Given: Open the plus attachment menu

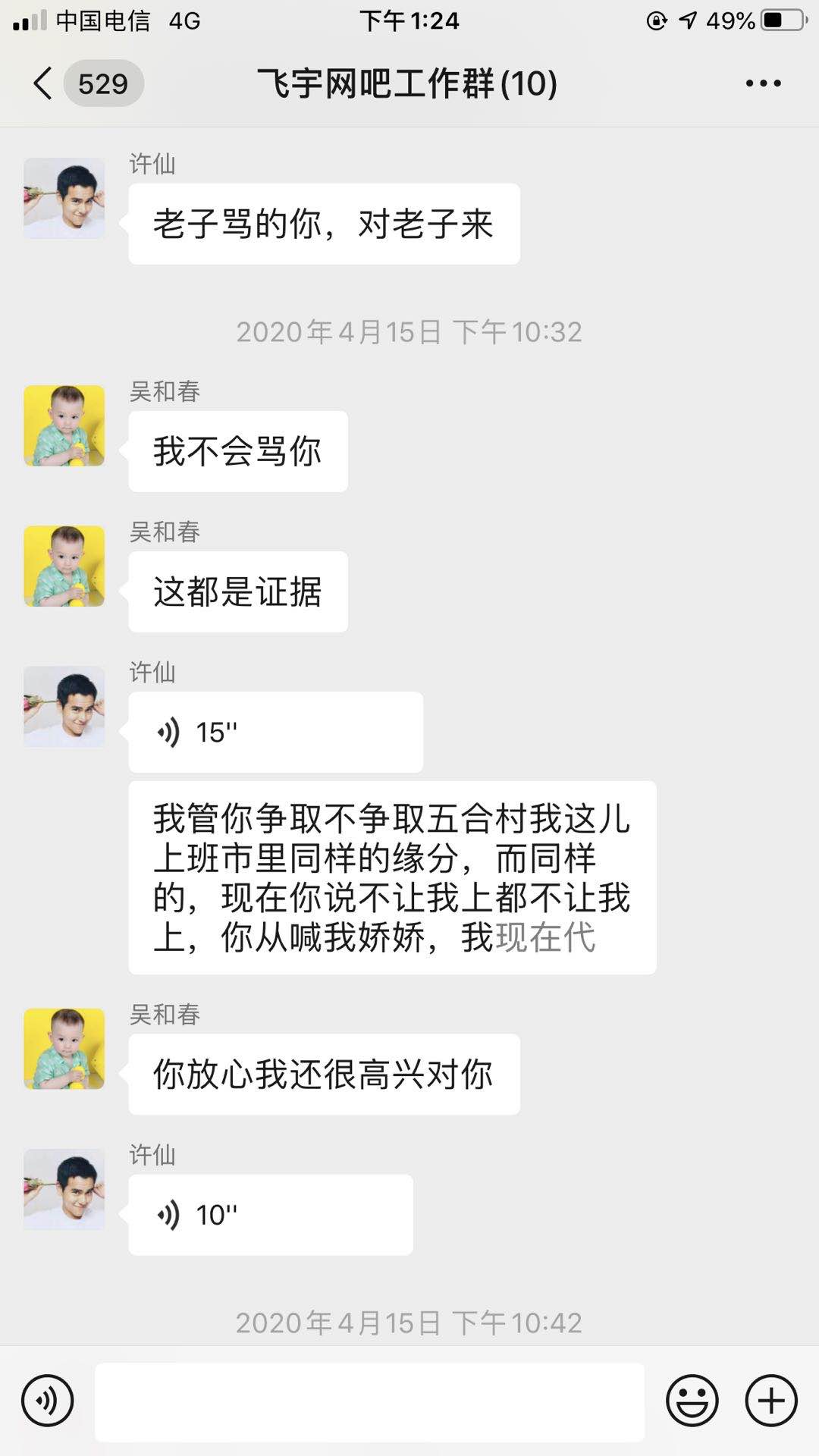Looking at the screenshot, I should tap(771, 1401).
